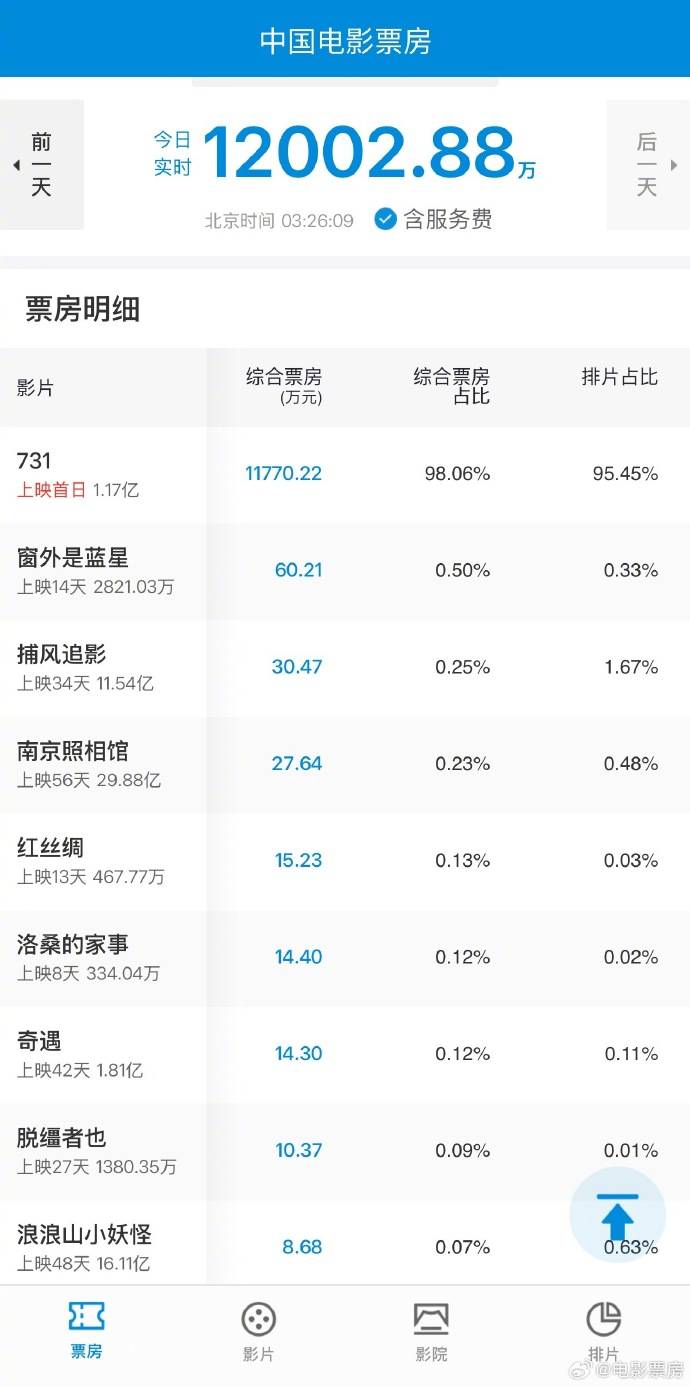Open the 捕风追影 movie row
This screenshot has height=1386, width=690.
click(x=345, y=667)
